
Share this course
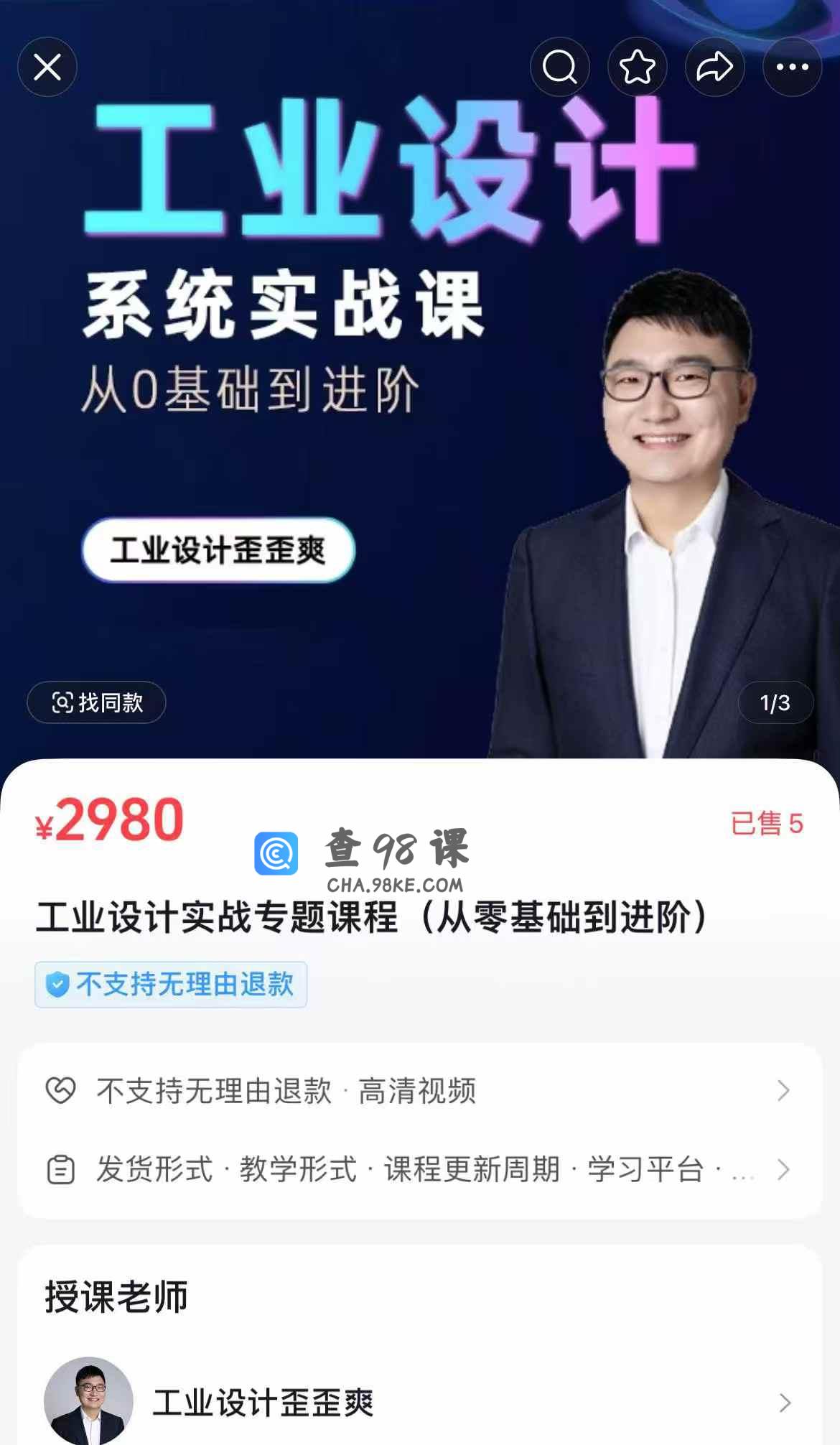(x=714, y=68)
